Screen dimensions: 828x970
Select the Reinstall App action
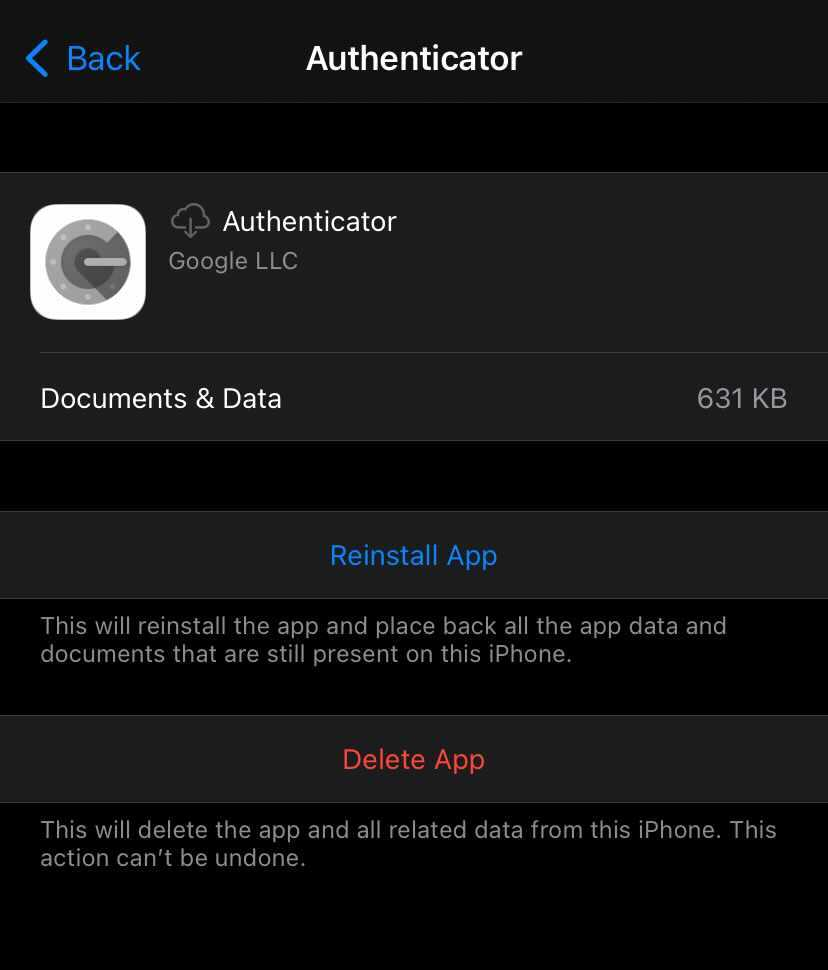pos(414,555)
